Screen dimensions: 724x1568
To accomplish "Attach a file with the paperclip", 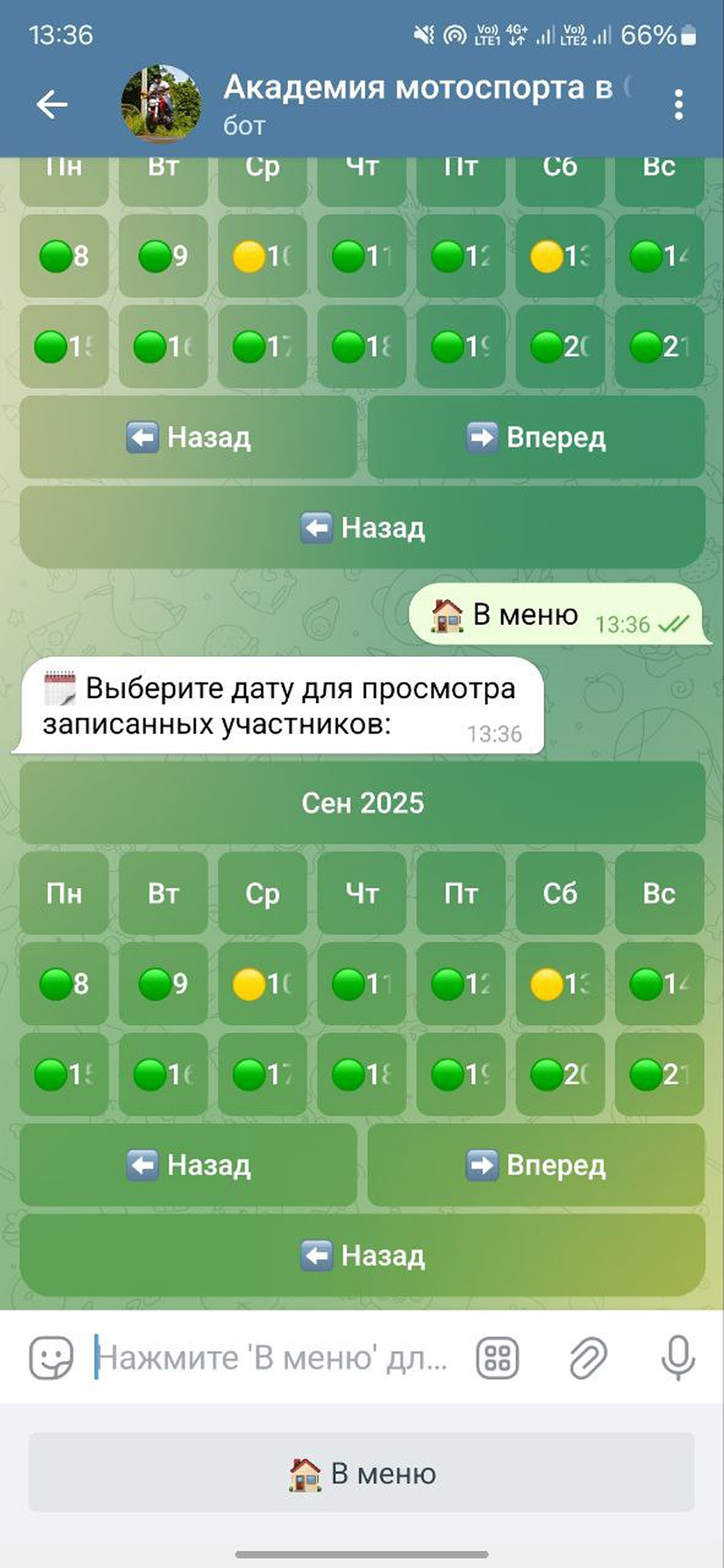I will (588, 1358).
